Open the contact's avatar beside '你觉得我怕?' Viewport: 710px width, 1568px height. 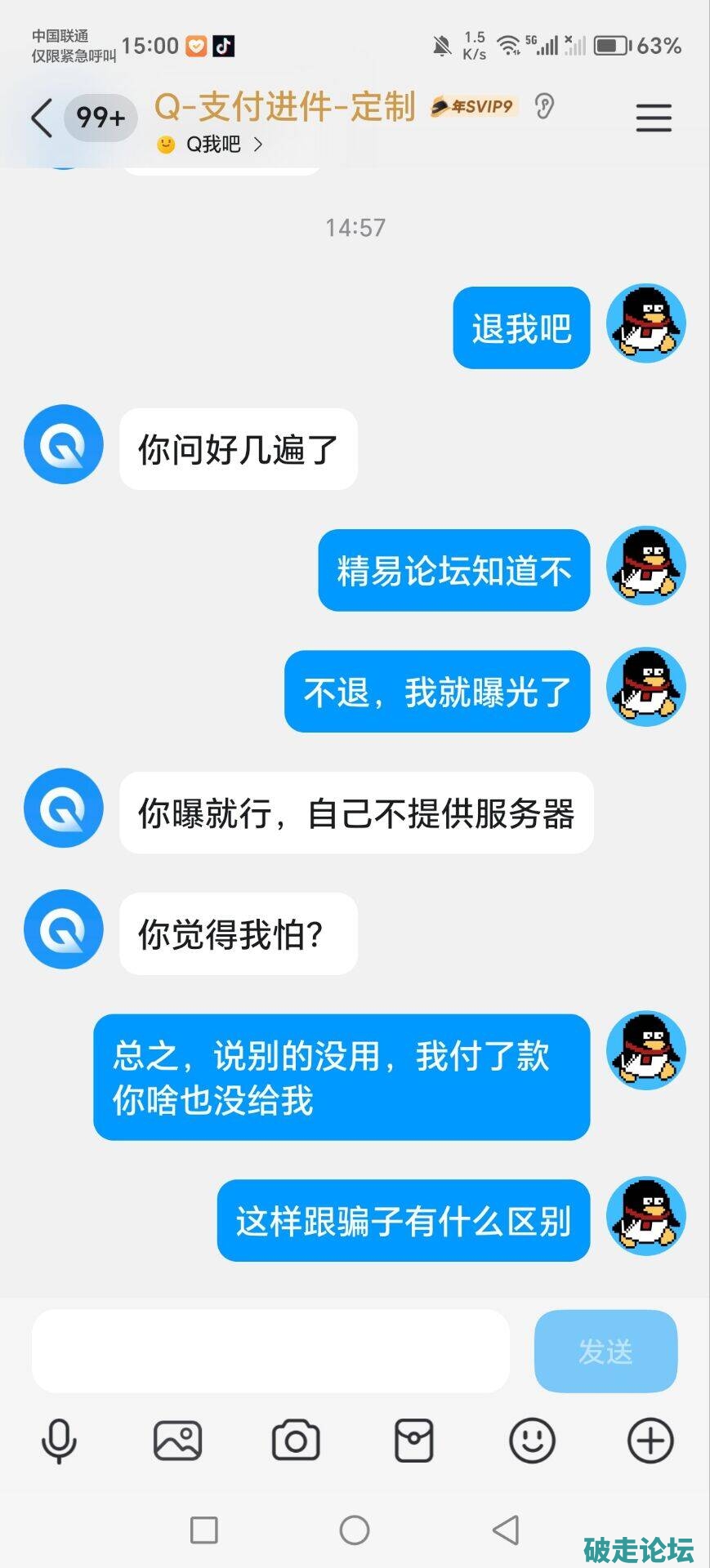tap(64, 929)
